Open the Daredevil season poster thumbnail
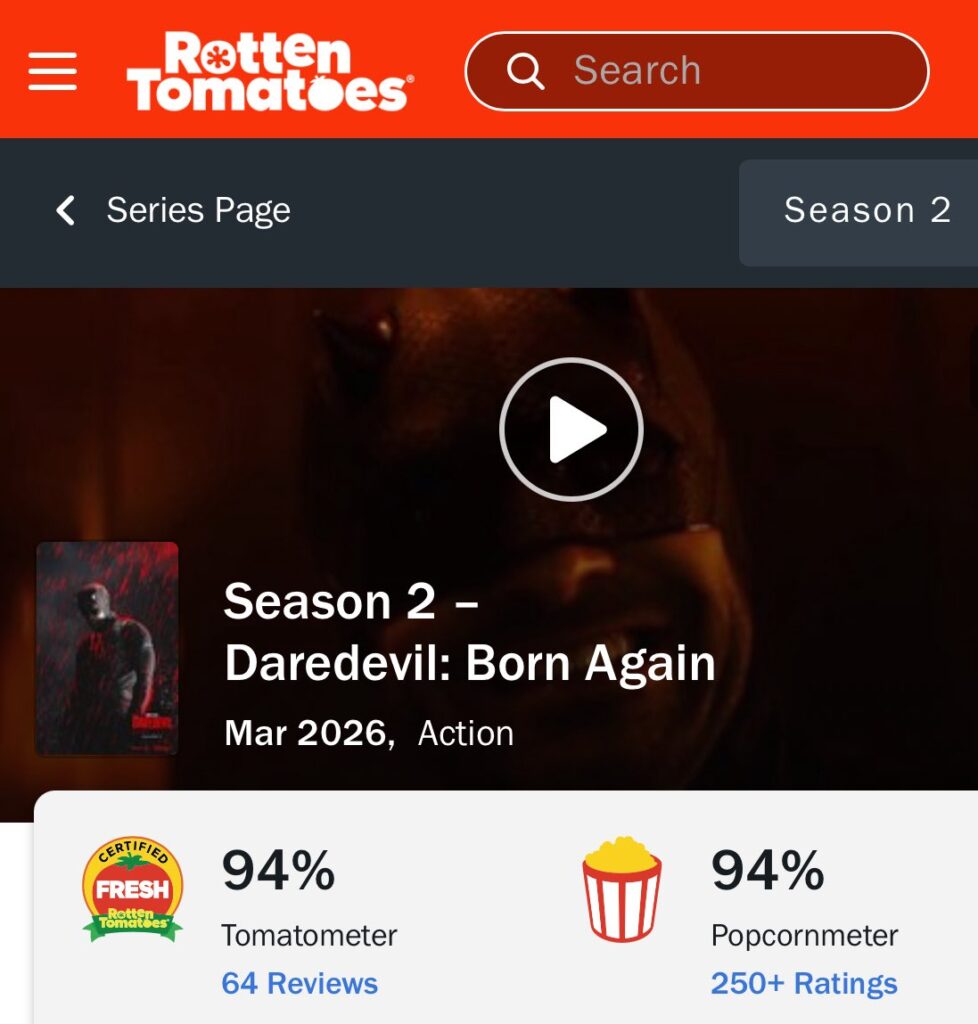The width and height of the screenshot is (978, 1024). pos(108,648)
